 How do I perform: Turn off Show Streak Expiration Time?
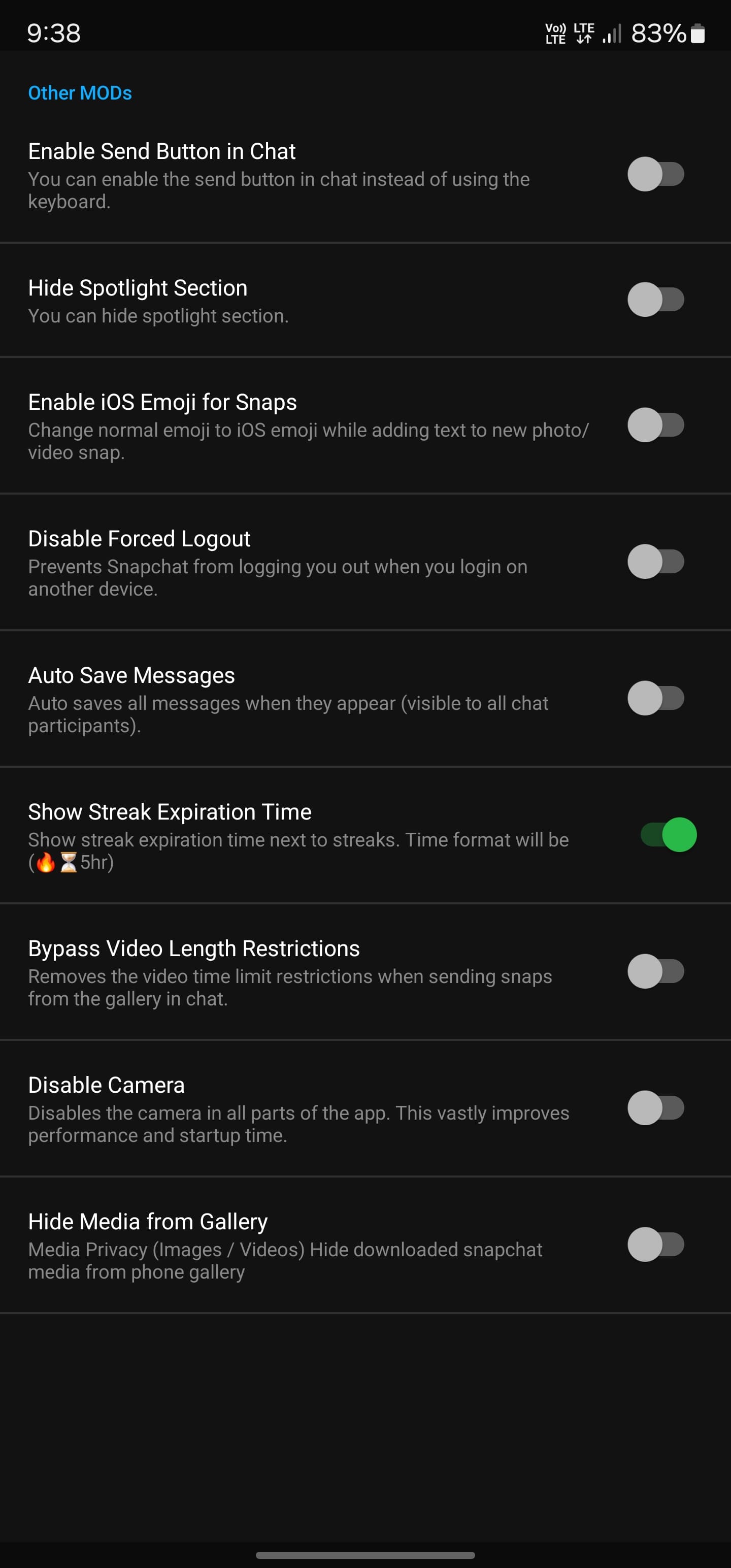[664, 834]
